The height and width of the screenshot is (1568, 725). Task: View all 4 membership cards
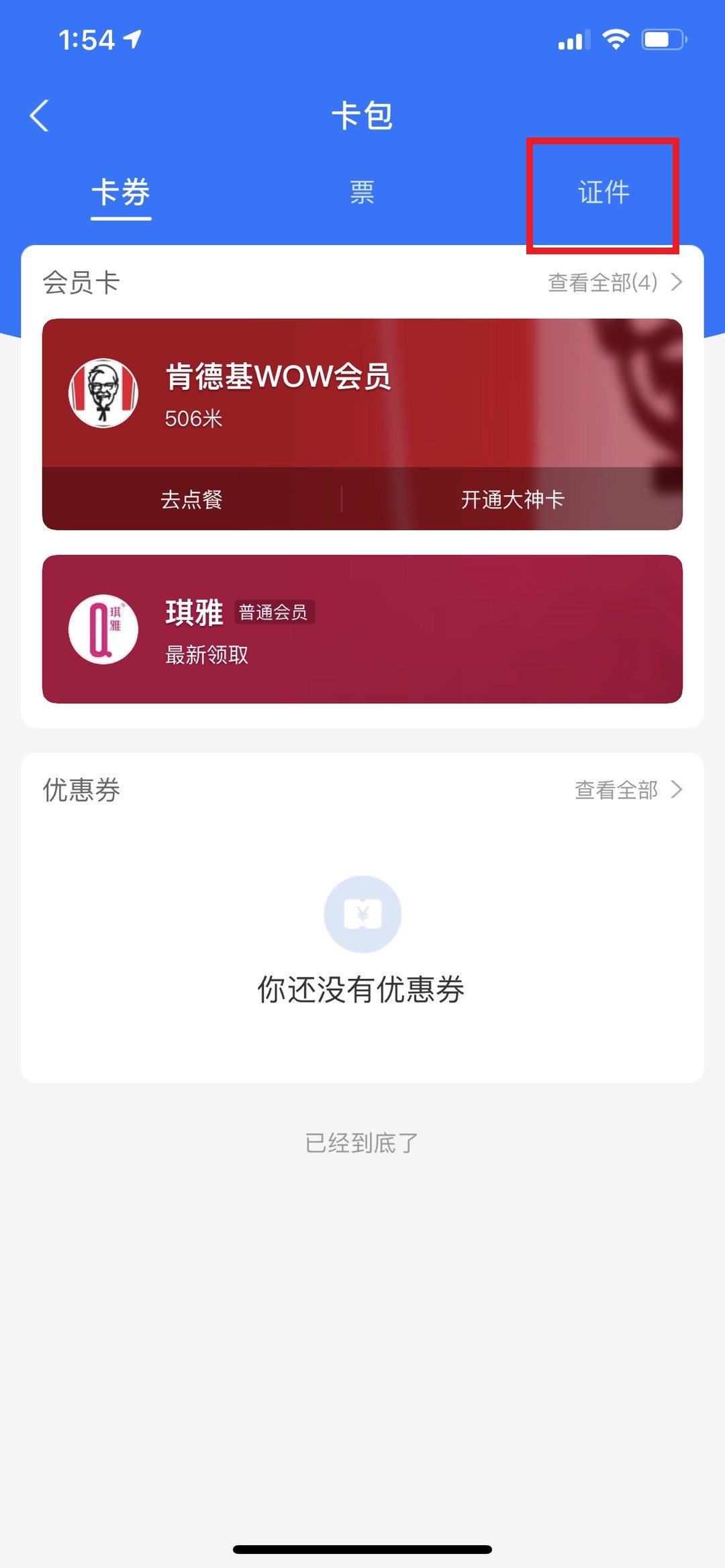tap(615, 282)
